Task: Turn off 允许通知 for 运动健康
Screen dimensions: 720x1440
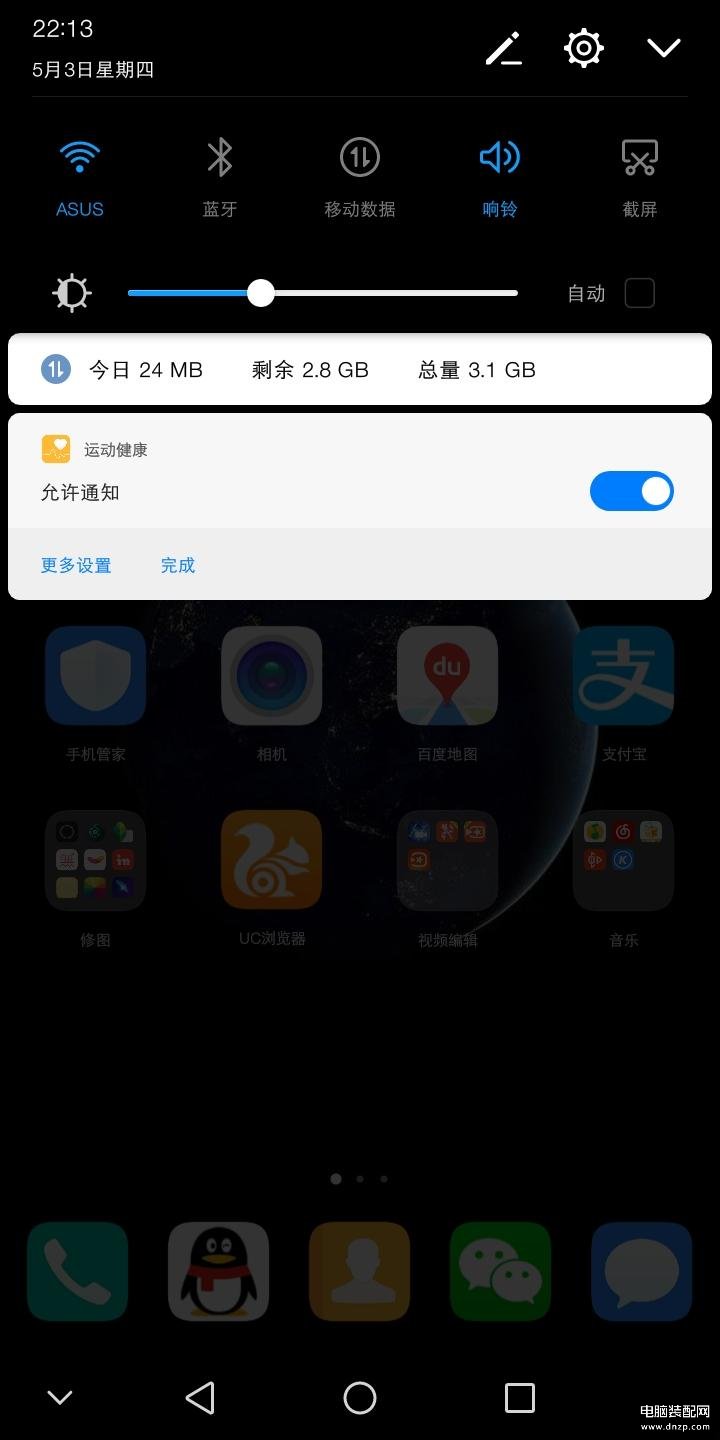Action: point(632,491)
